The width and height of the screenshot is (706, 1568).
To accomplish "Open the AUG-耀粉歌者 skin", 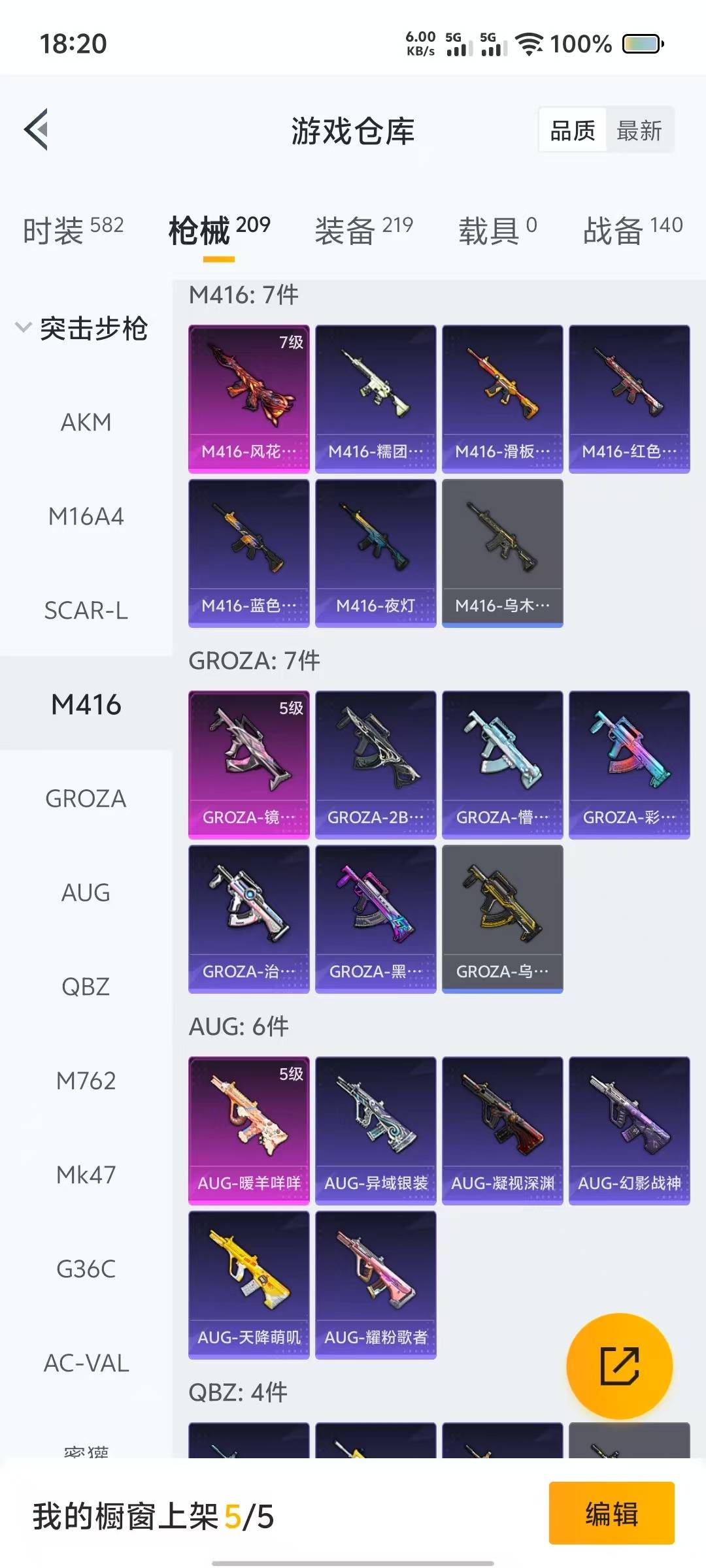I will tap(376, 1284).
